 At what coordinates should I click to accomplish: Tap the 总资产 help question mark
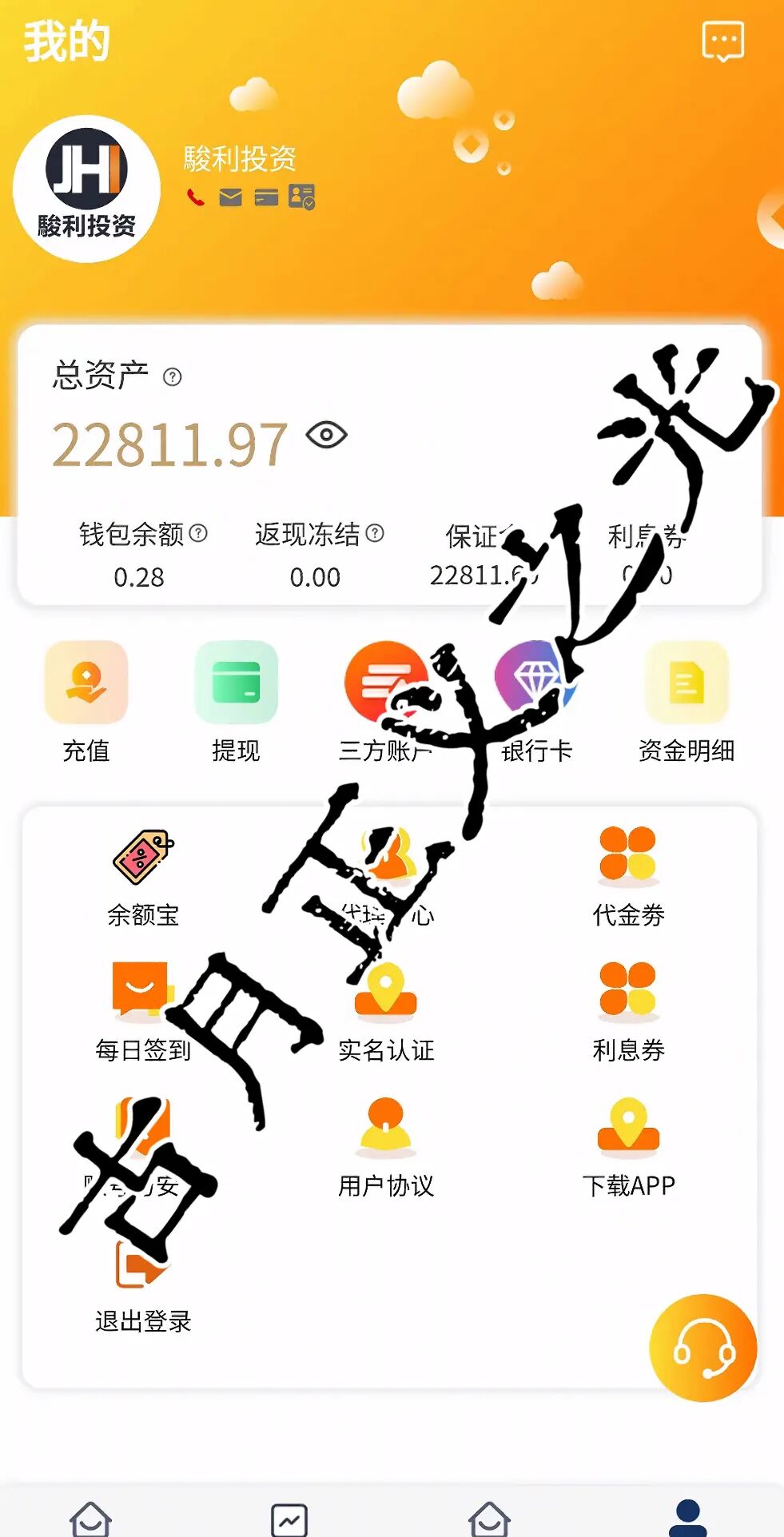click(172, 377)
